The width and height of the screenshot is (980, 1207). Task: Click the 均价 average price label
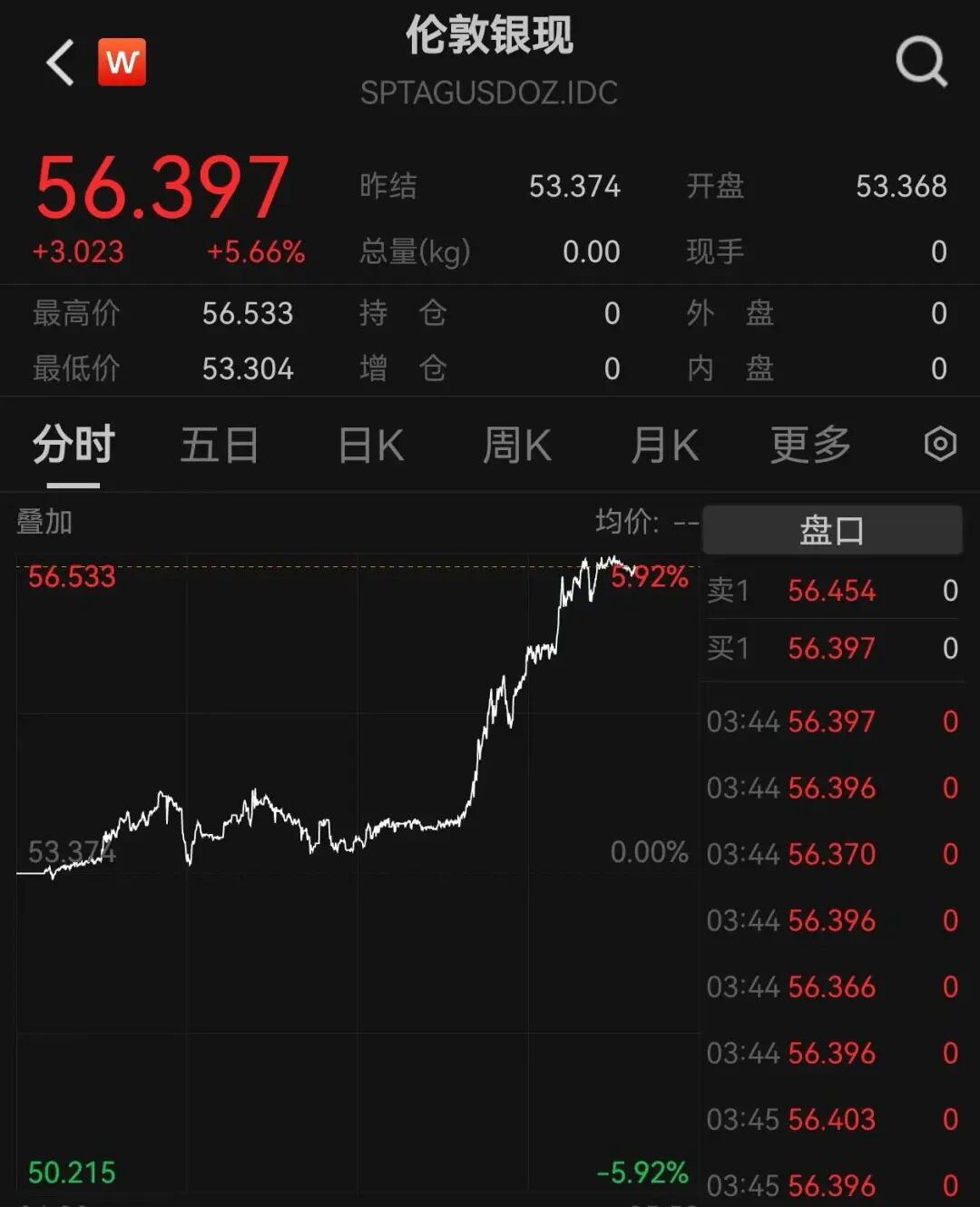tap(628, 523)
